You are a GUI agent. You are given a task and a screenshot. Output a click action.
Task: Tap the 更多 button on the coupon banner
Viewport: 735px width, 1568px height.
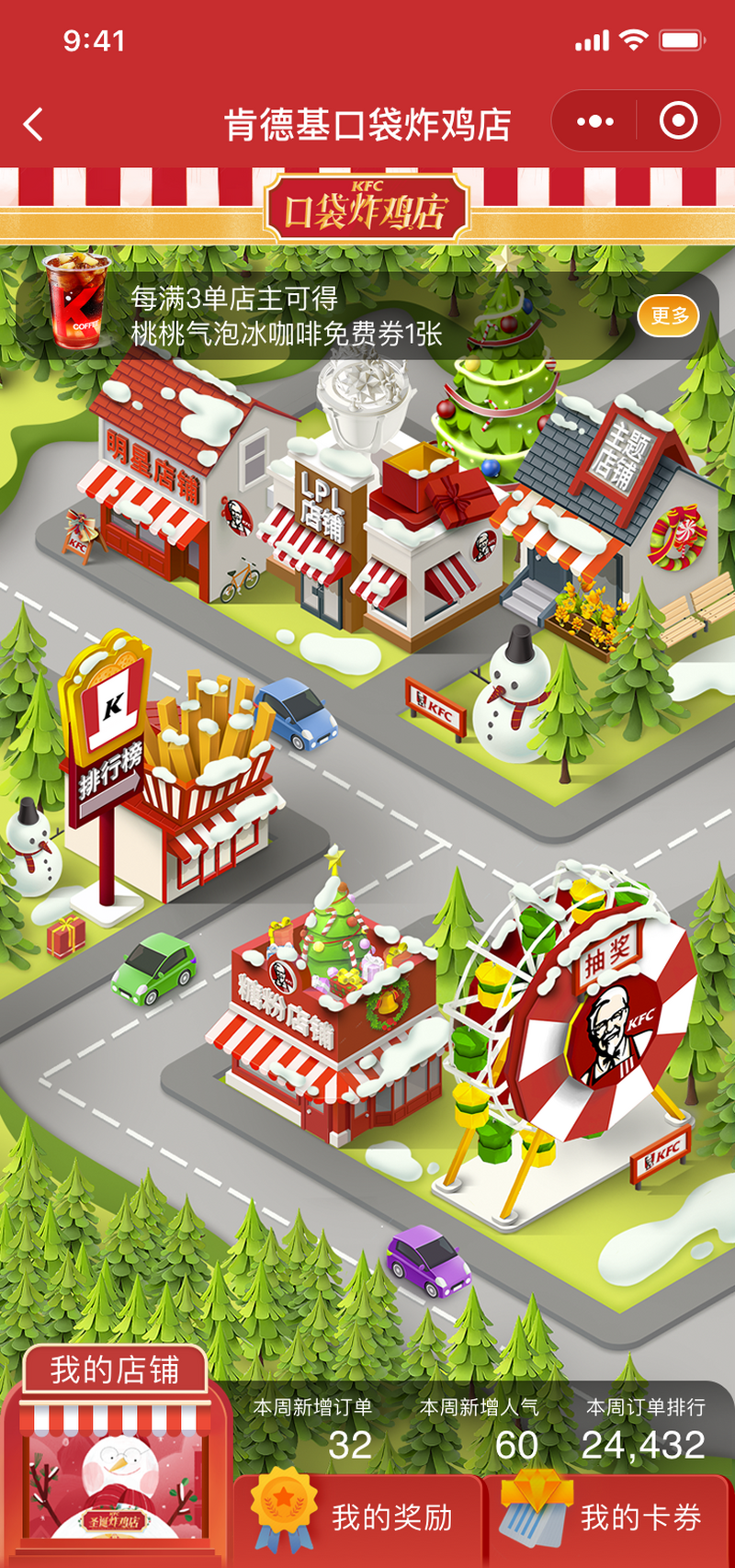(x=669, y=316)
